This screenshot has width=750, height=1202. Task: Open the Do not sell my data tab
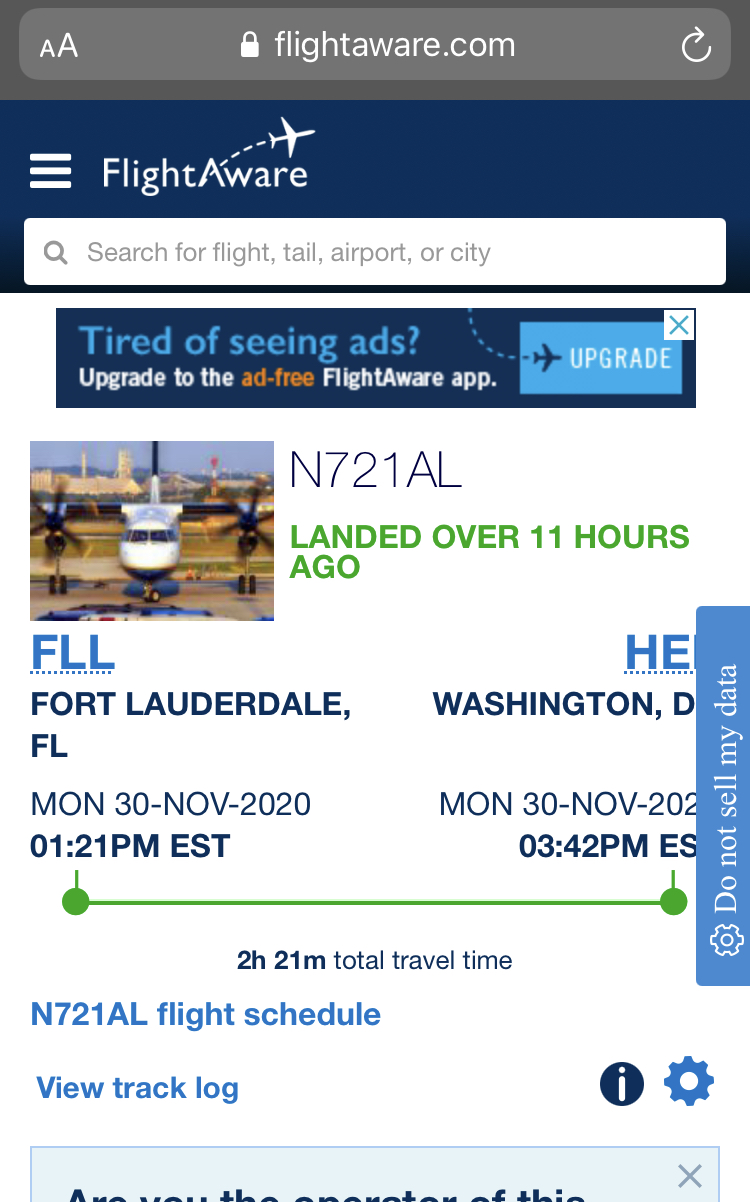[x=725, y=795]
